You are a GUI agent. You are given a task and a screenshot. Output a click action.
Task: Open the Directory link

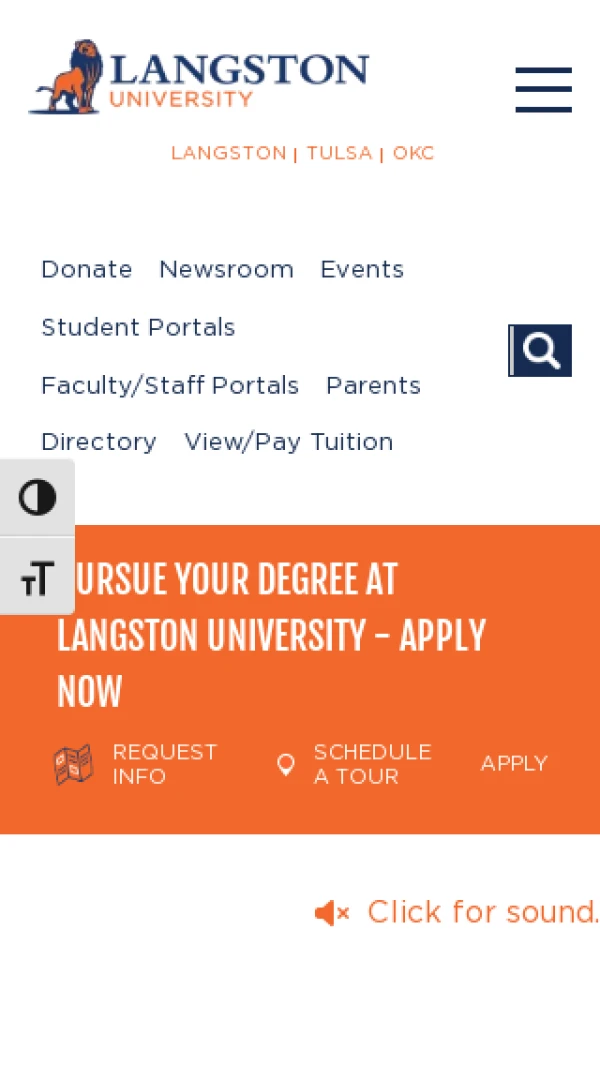[x=99, y=442]
